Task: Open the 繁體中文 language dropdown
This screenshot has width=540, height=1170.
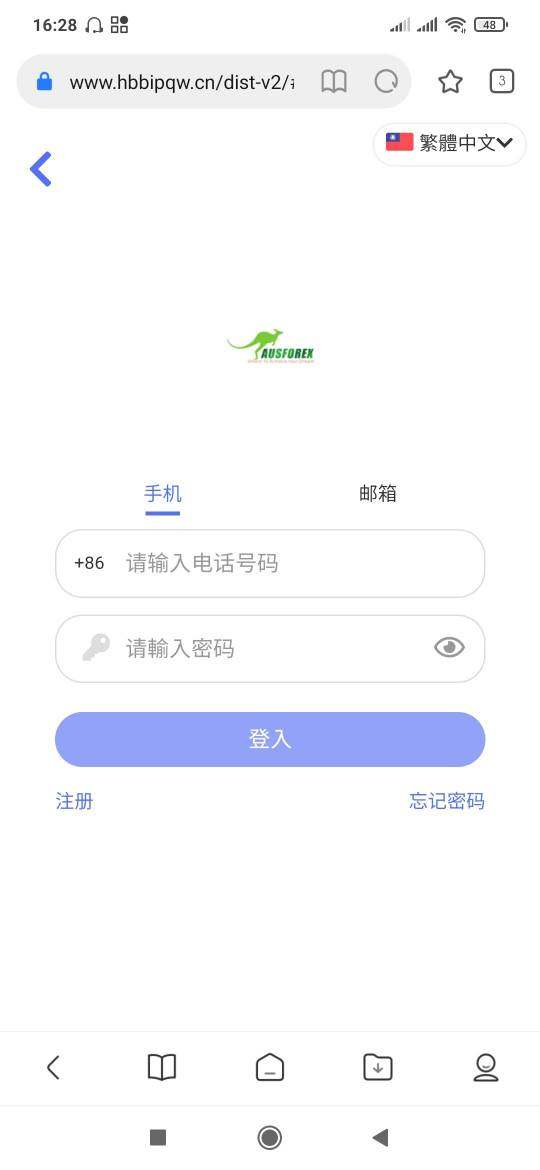Action: coord(450,143)
